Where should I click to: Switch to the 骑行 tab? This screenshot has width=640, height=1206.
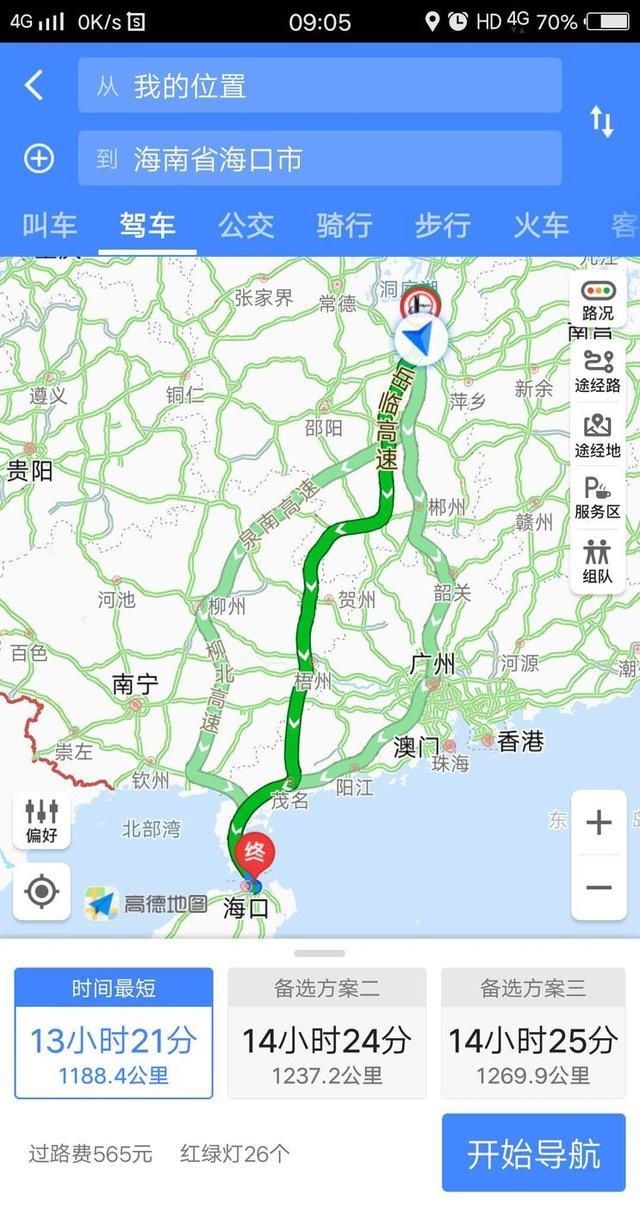[344, 225]
